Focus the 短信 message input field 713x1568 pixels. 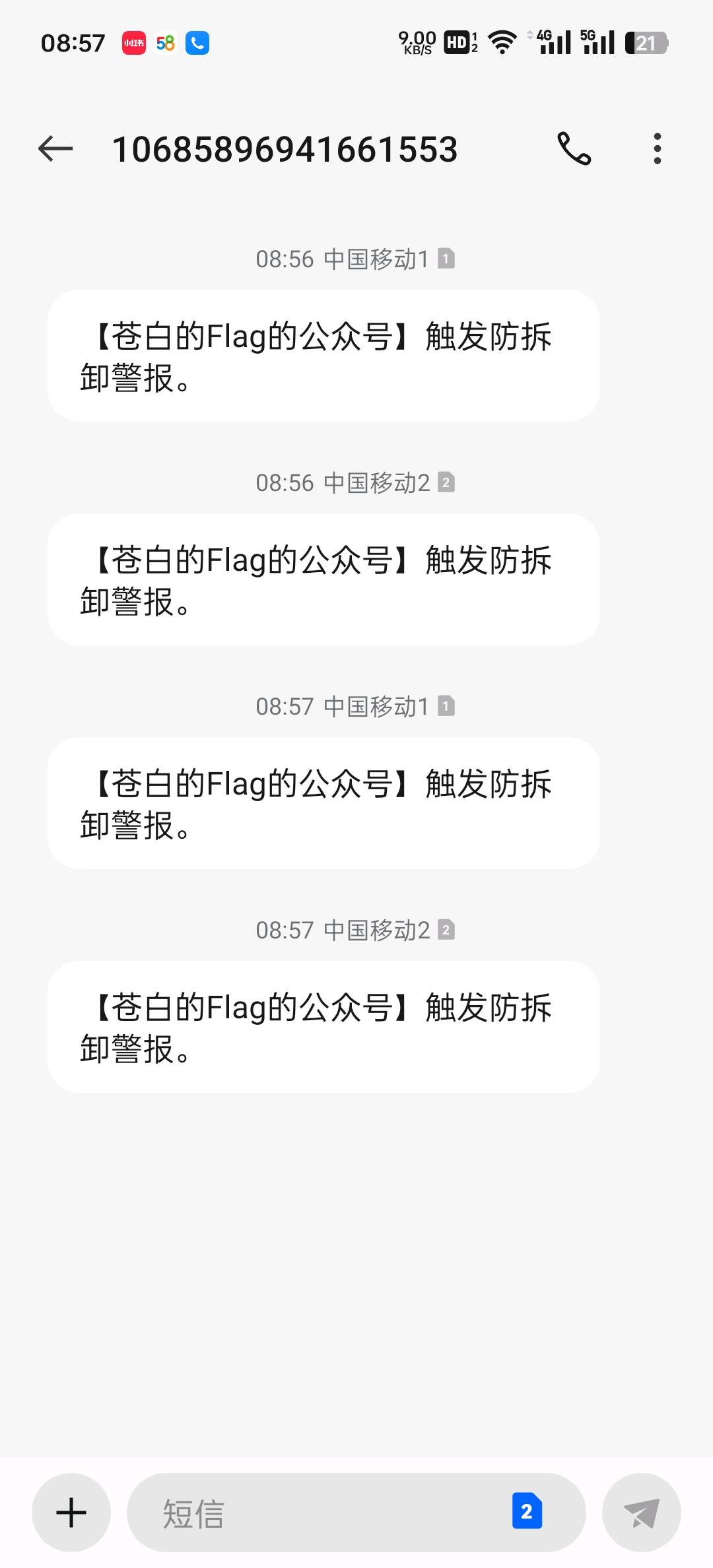tap(317, 1512)
